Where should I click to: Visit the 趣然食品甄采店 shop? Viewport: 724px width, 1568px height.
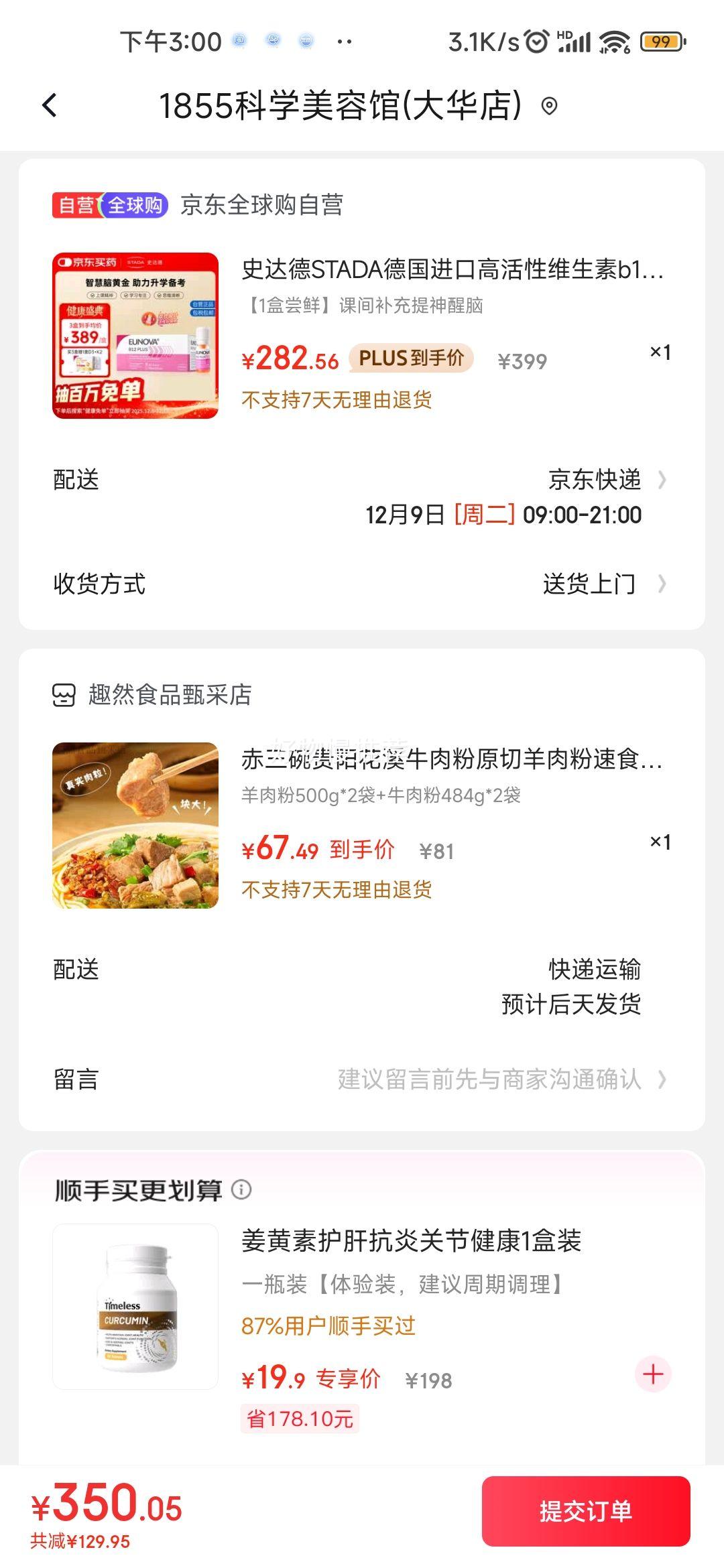170,695
